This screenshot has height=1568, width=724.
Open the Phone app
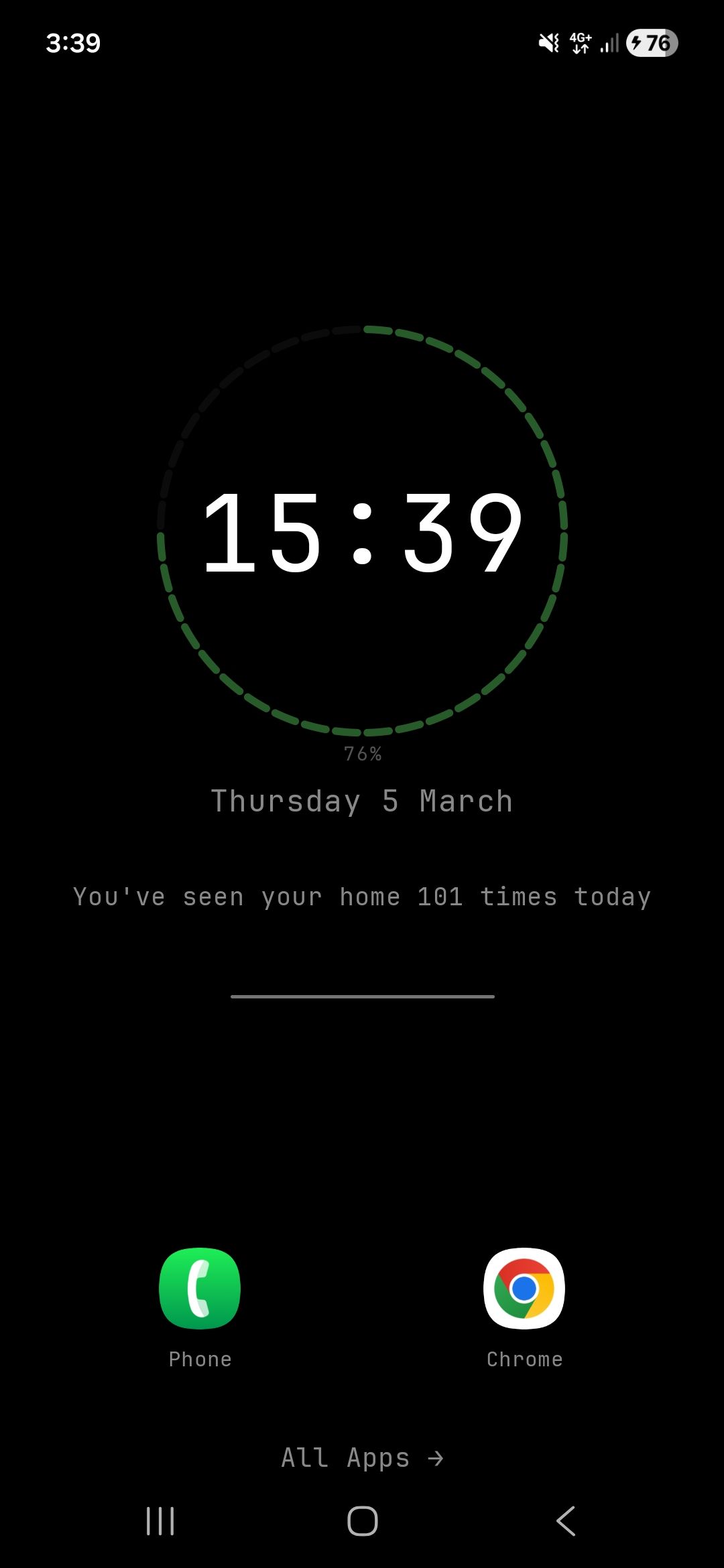(200, 1288)
